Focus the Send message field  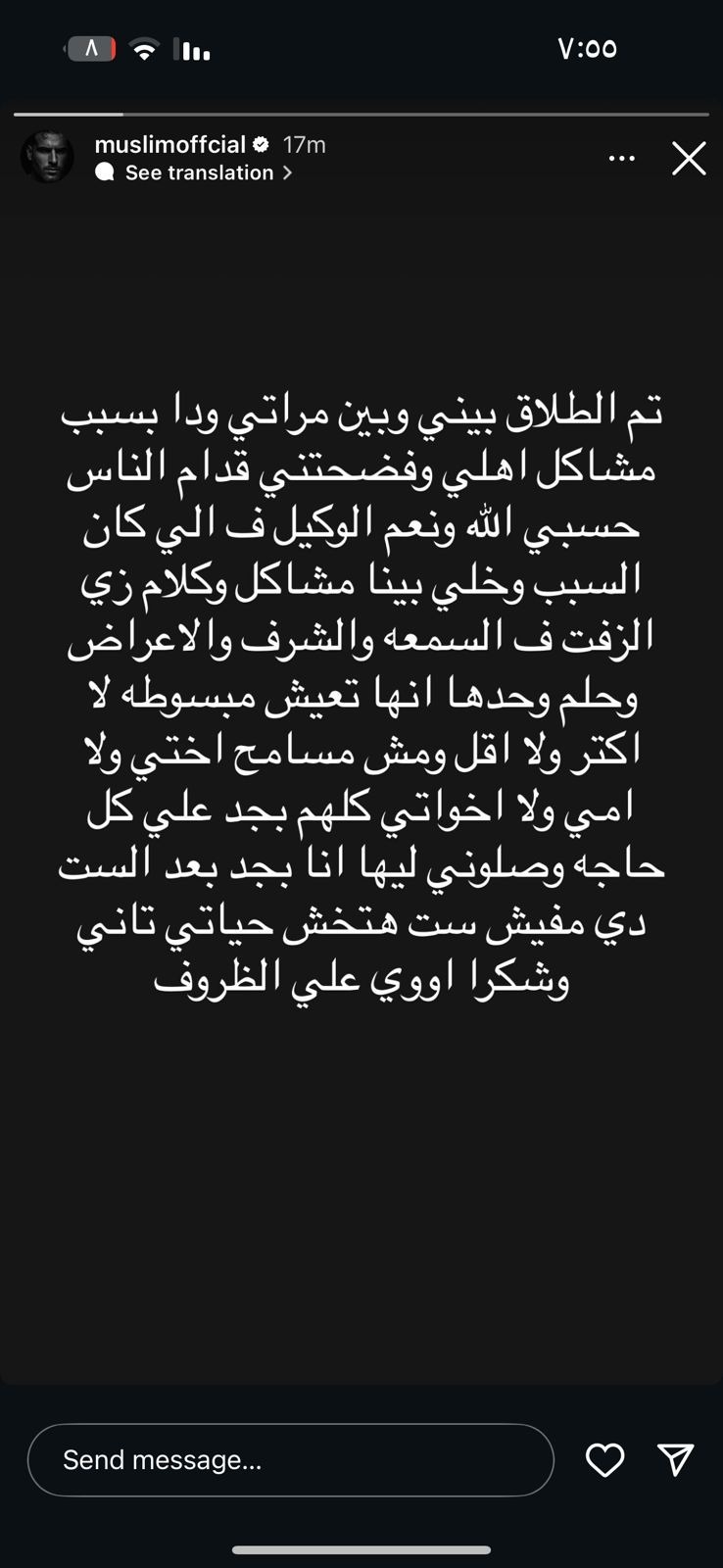pyautogui.click(x=290, y=1460)
